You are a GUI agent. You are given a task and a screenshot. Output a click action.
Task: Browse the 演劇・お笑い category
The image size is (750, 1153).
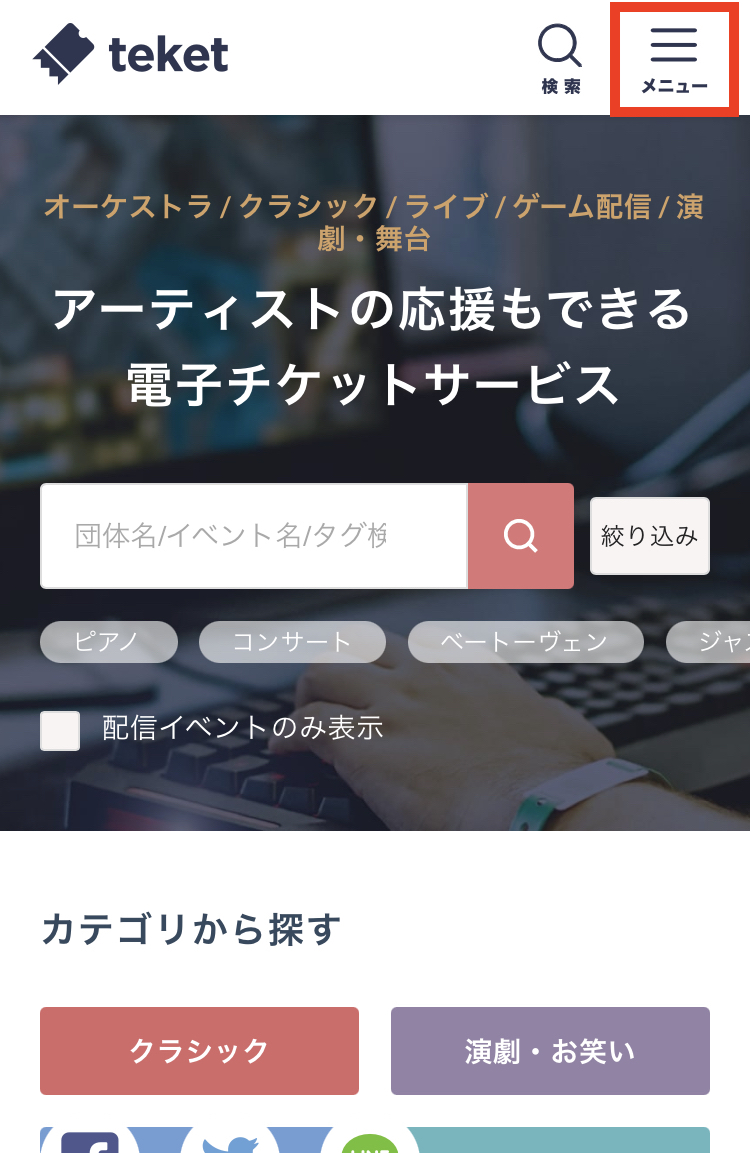(x=550, y=1051)
